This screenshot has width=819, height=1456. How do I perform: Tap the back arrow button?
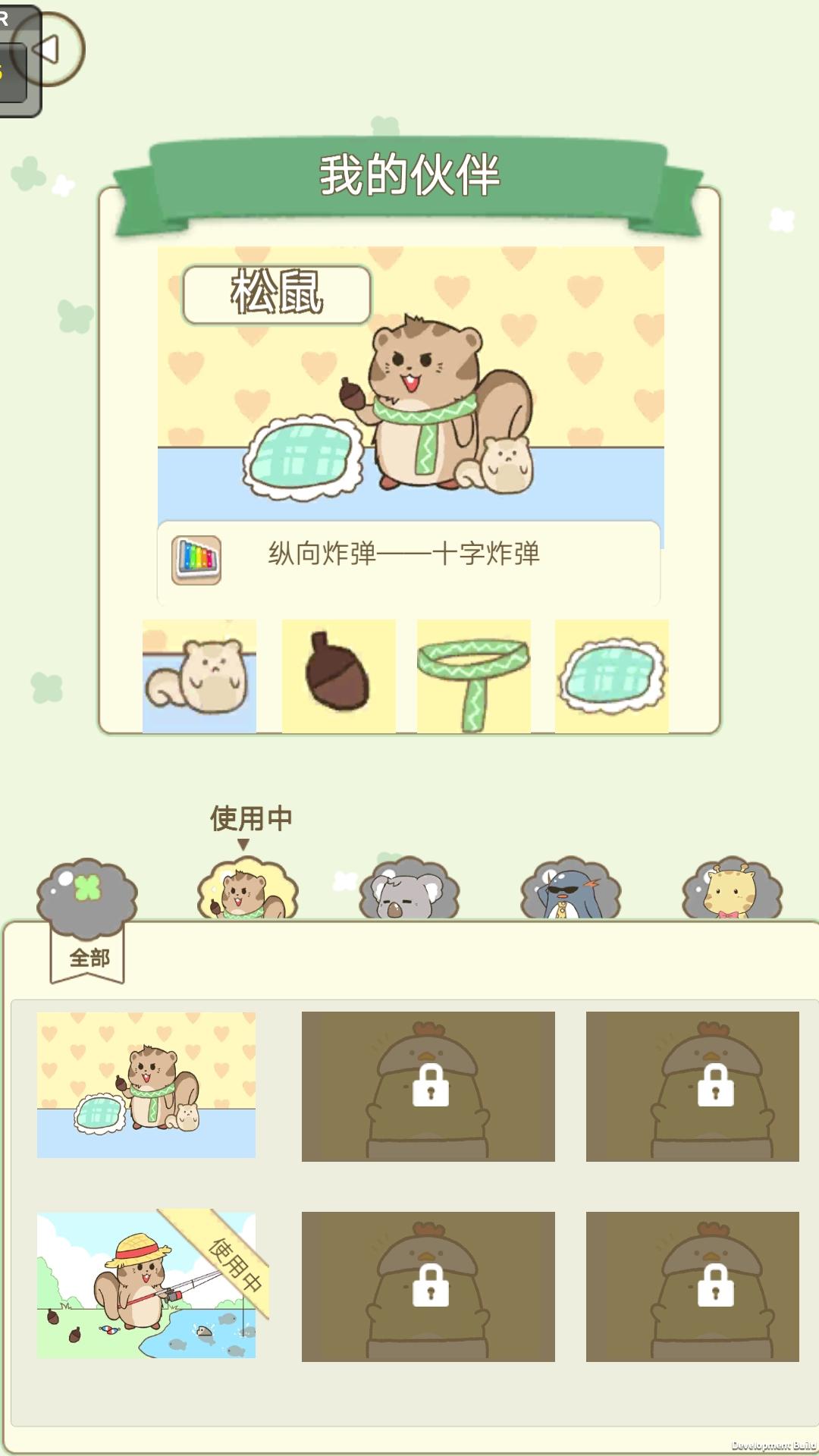pyautogui.click(x=49, y=49)
